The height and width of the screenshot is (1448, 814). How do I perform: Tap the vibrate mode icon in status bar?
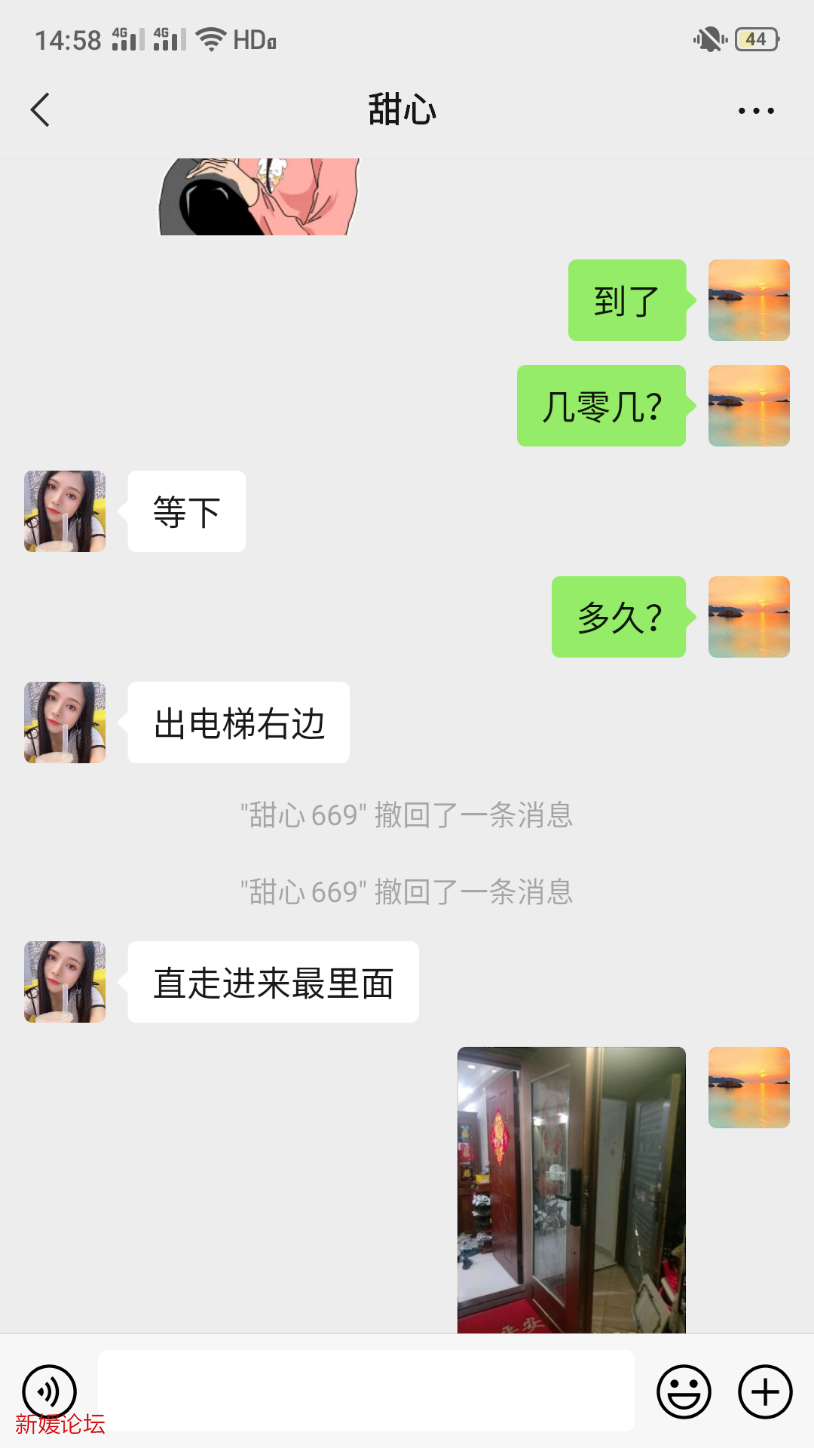pos(708,38)
